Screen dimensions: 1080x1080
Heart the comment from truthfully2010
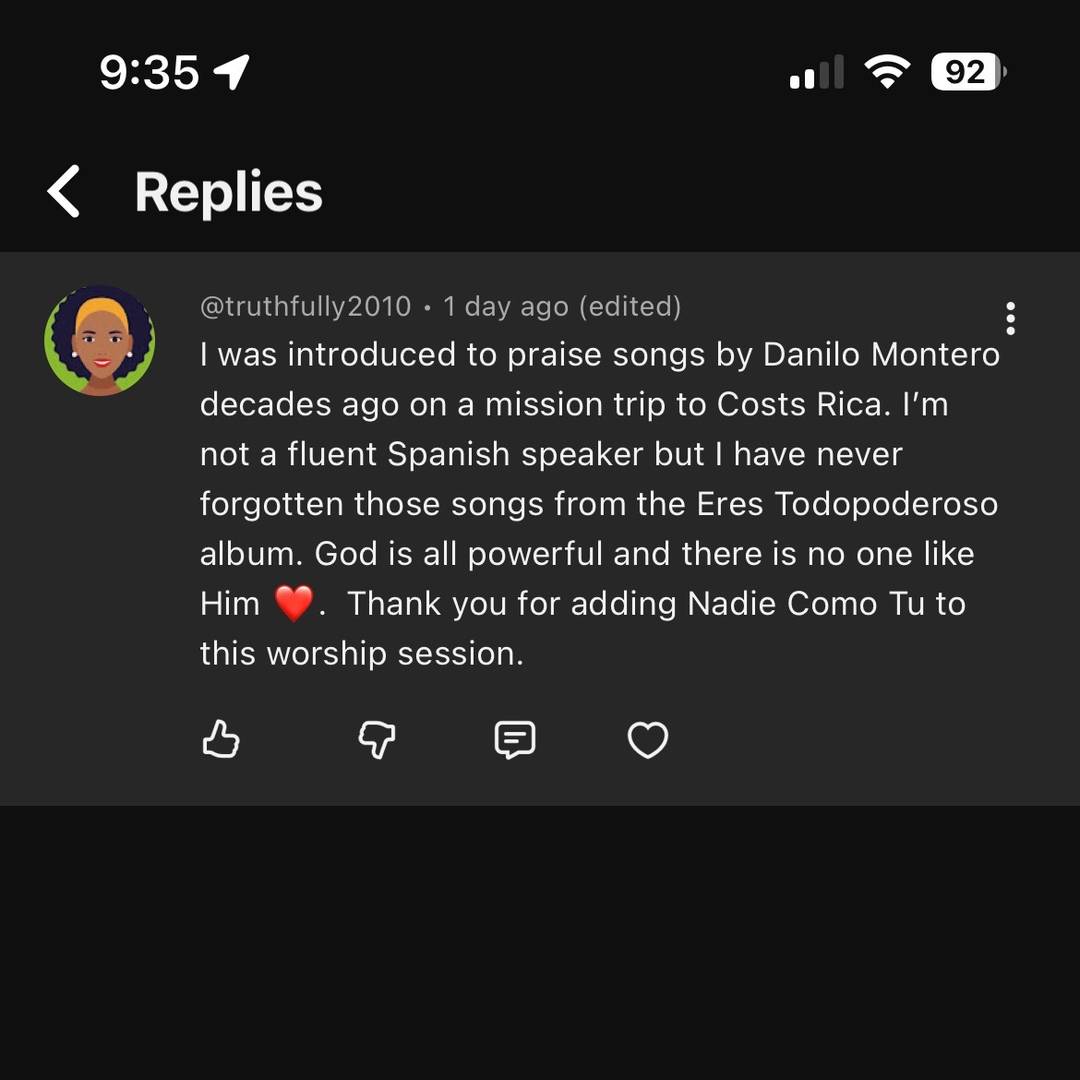click(x=647, y=740)
